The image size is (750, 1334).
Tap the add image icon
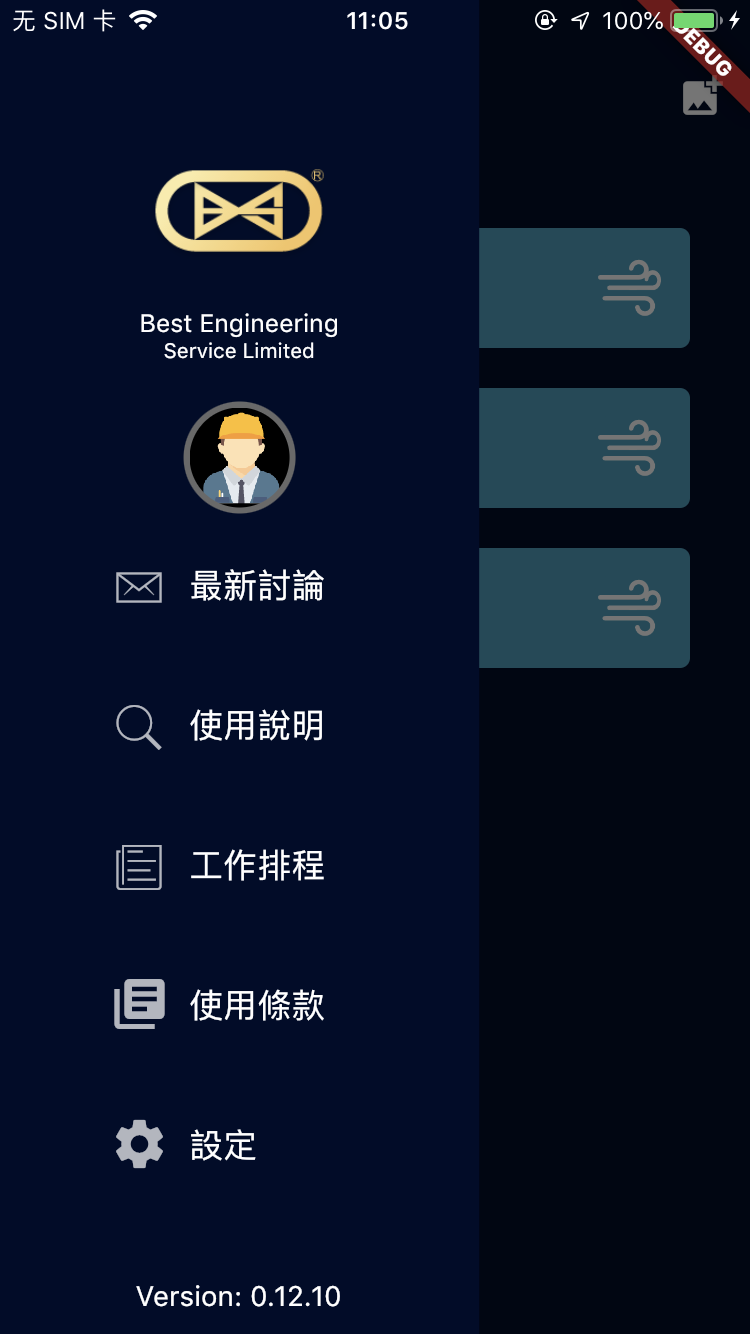701,97
